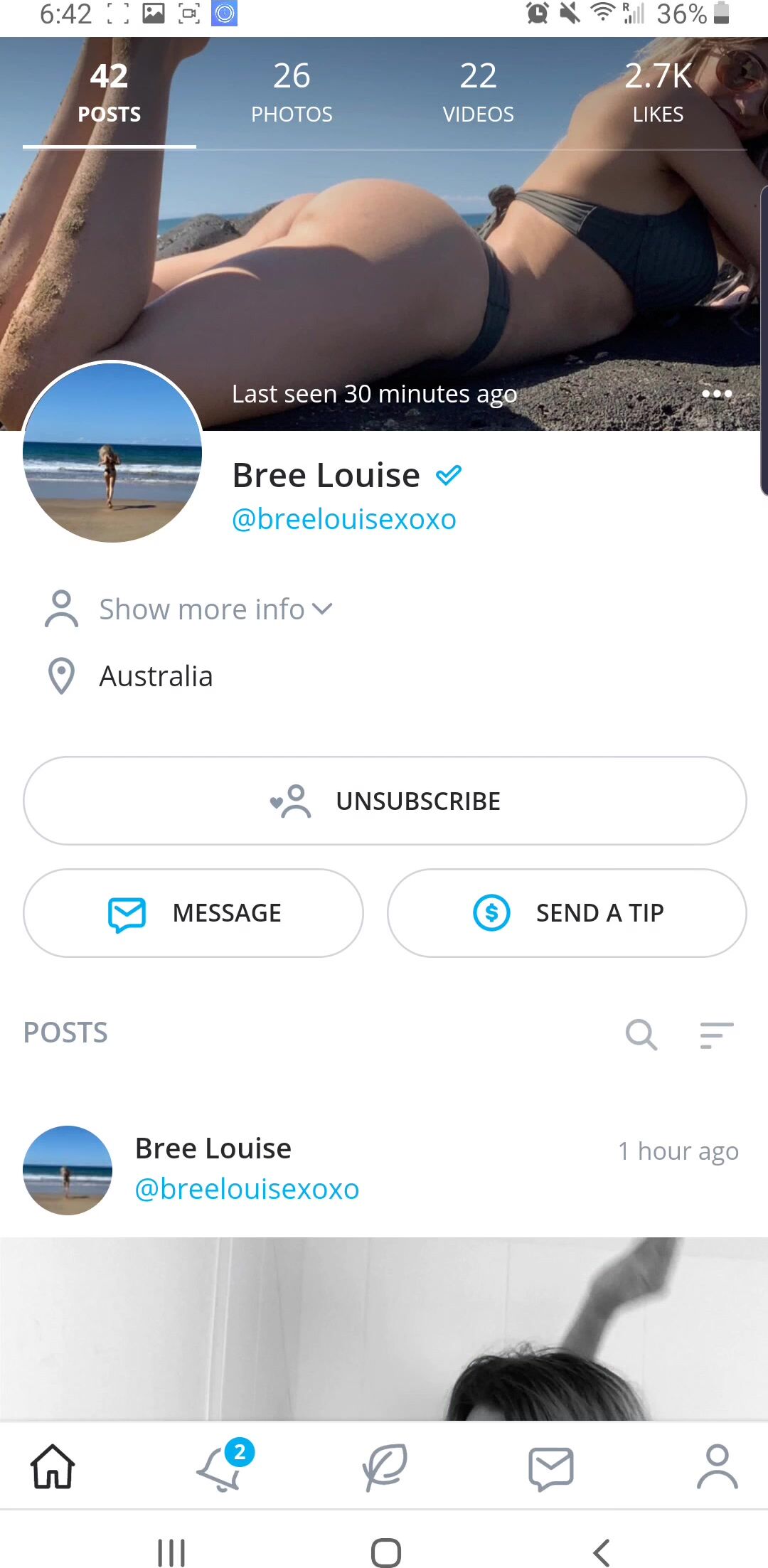Open the three-dot profile options menu
768x1568 pixels.
pos(716,394)
